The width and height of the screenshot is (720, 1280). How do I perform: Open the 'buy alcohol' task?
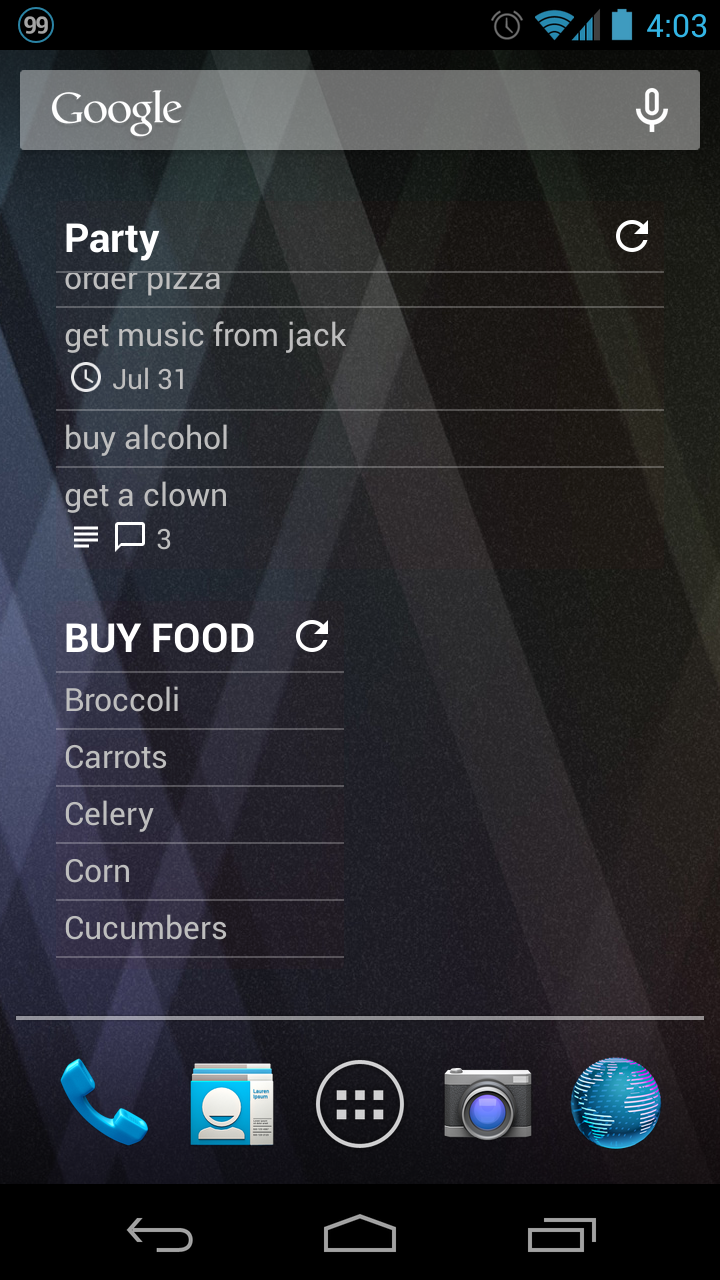click(147, 439)
